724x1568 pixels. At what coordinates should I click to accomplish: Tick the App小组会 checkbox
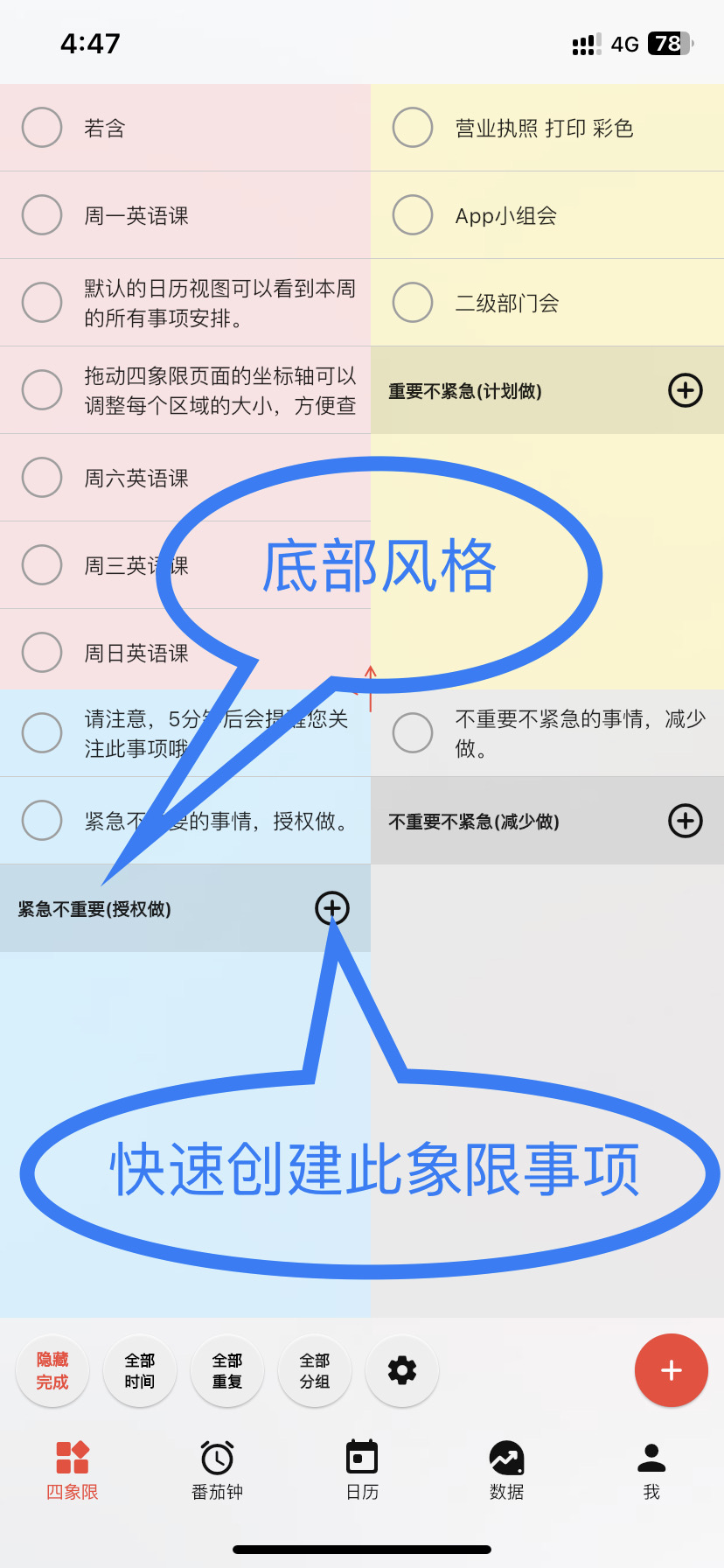click(x=413, y=215)
